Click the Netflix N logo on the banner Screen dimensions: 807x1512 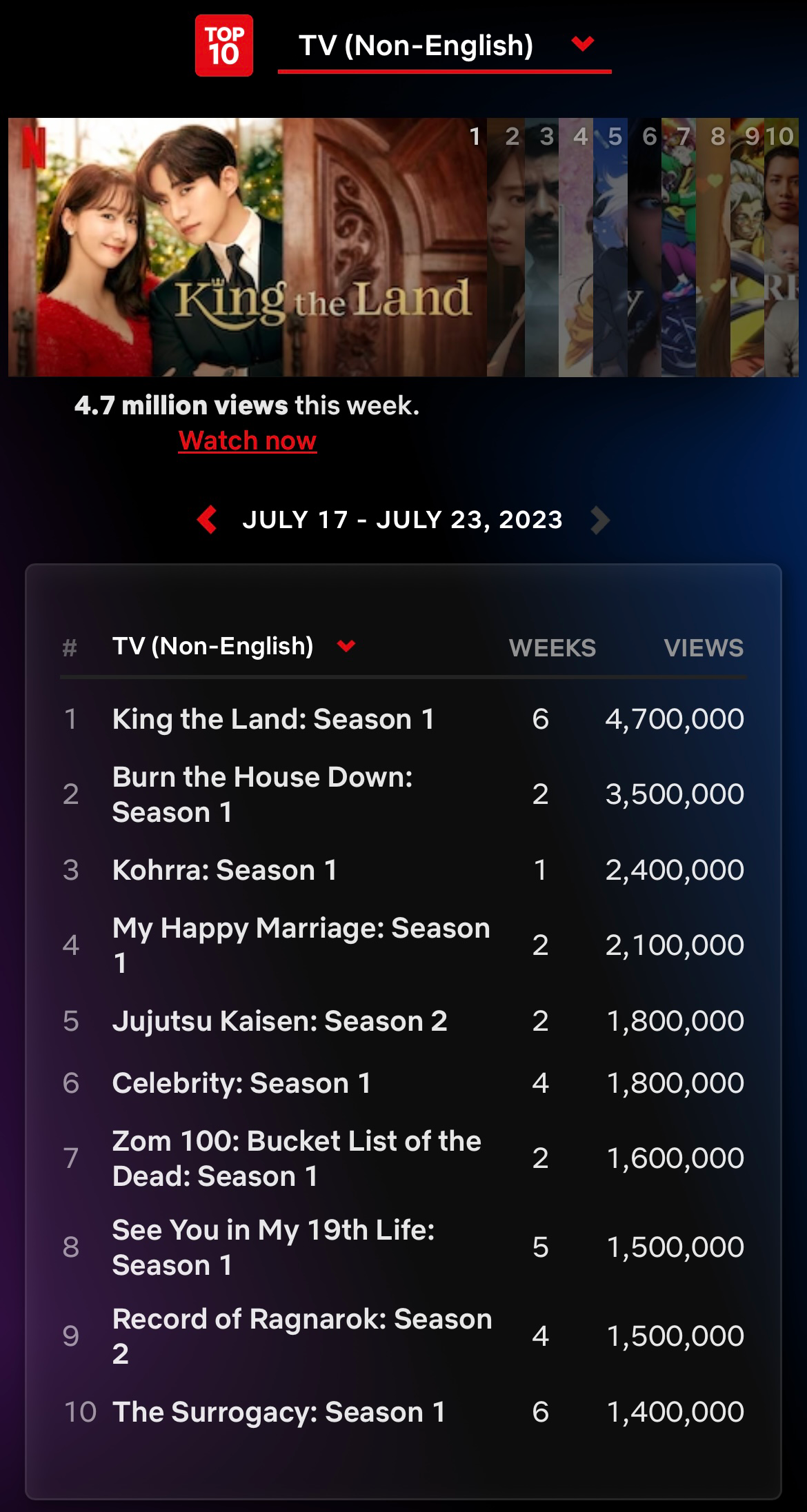pyautogui.click(x=34, y=146)
